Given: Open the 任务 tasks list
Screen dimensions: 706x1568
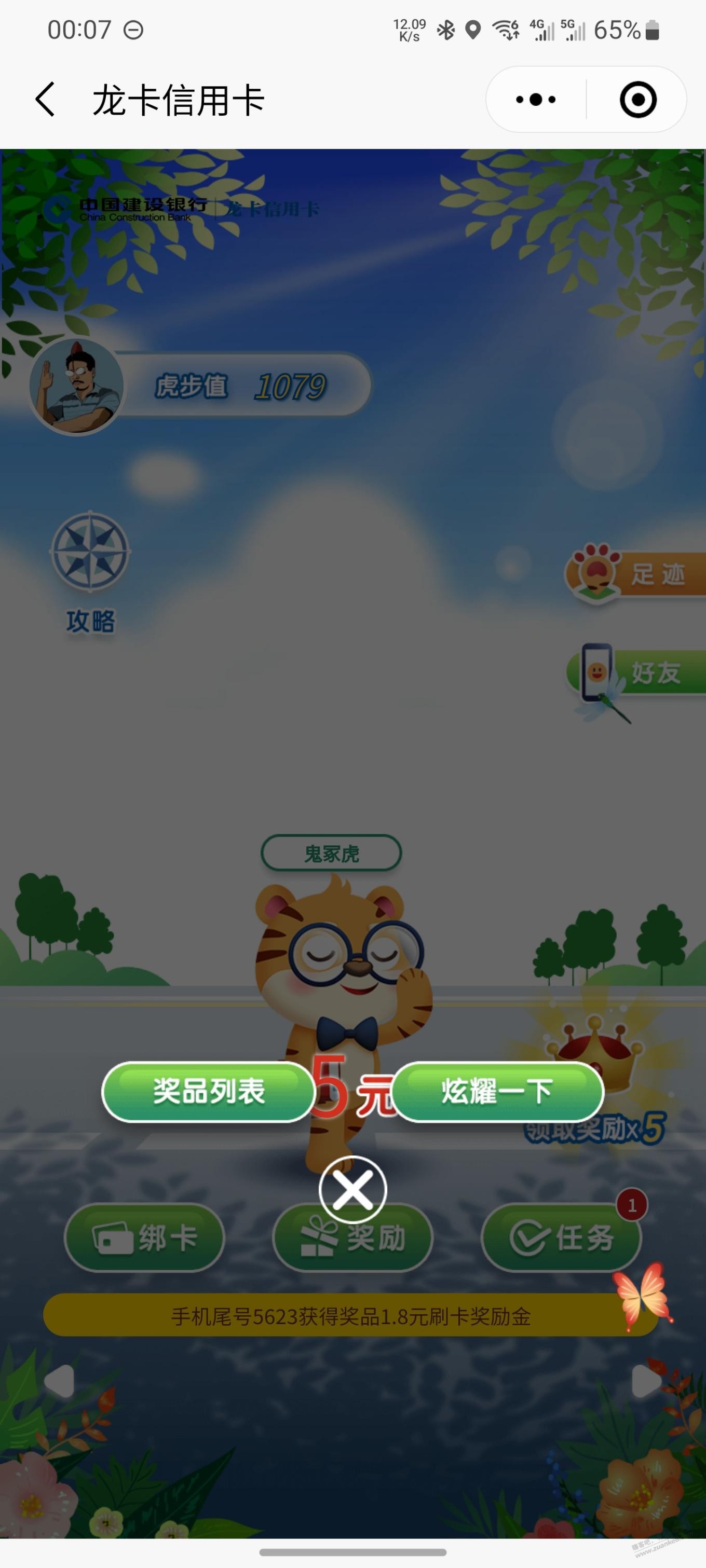Looking at the screenshot, I should pos(561,1237).
